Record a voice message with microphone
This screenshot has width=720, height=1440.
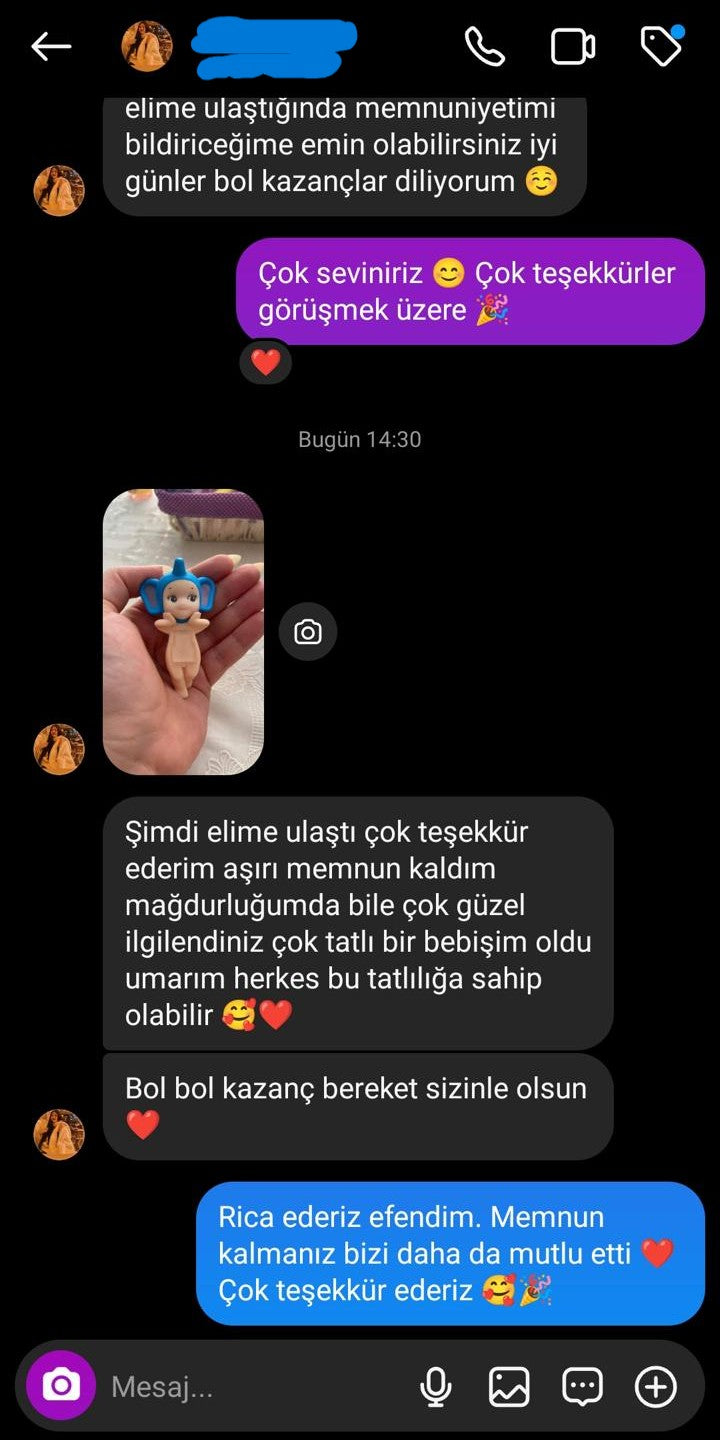click(x=435, y=1387)
